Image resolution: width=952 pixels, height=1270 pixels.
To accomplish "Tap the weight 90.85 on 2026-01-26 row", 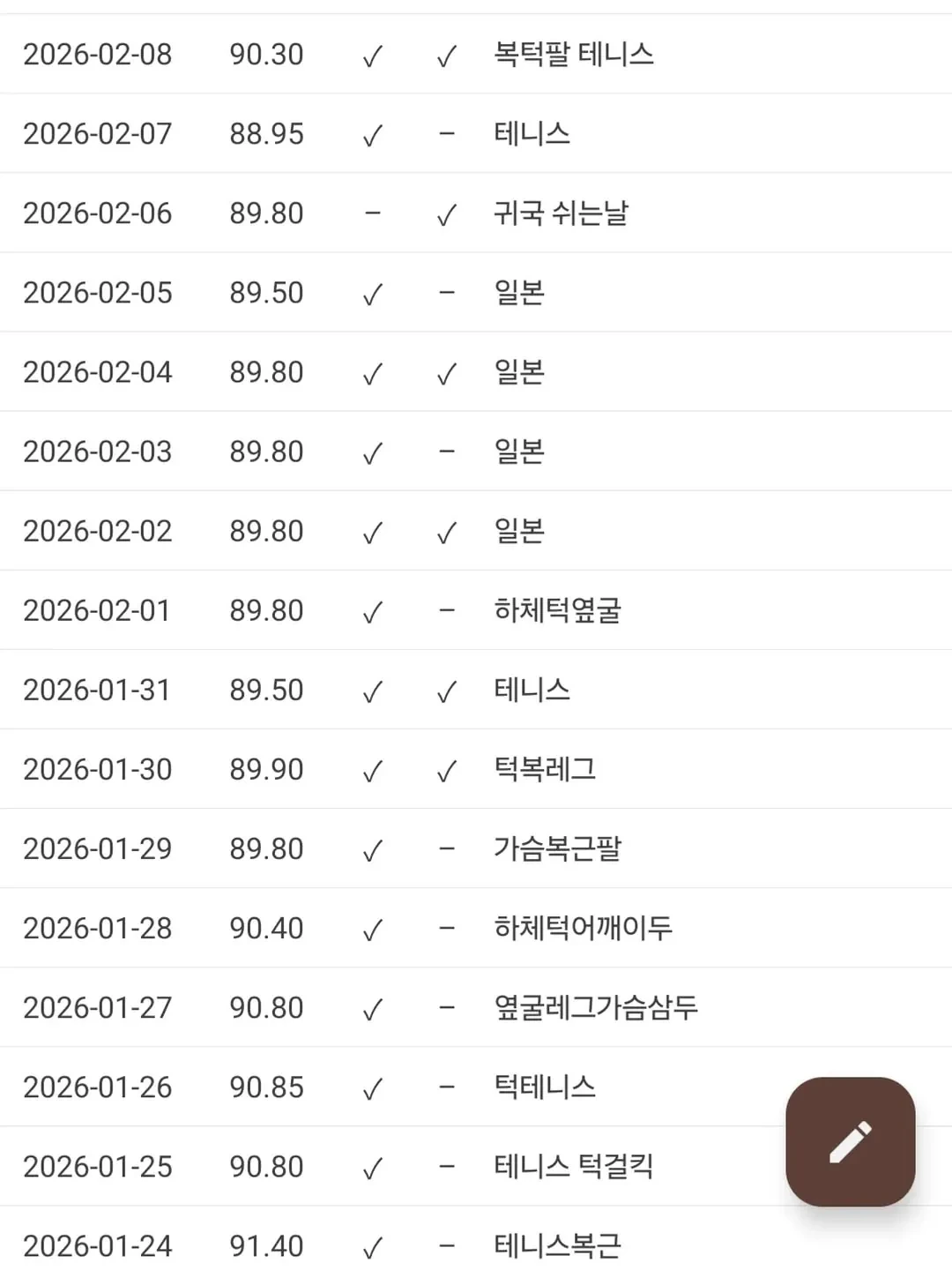I will [x=267, y=1087].
